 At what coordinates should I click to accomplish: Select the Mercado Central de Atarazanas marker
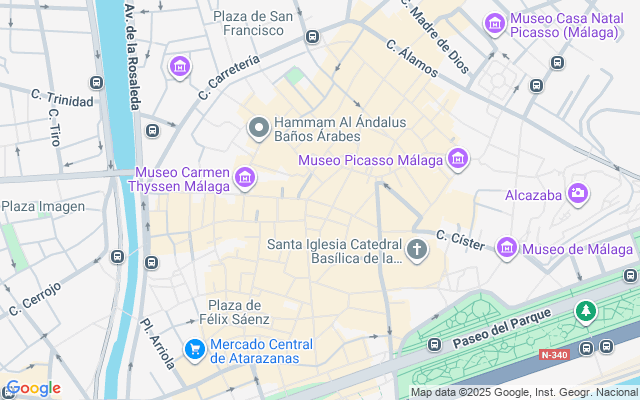pos(195,350)
